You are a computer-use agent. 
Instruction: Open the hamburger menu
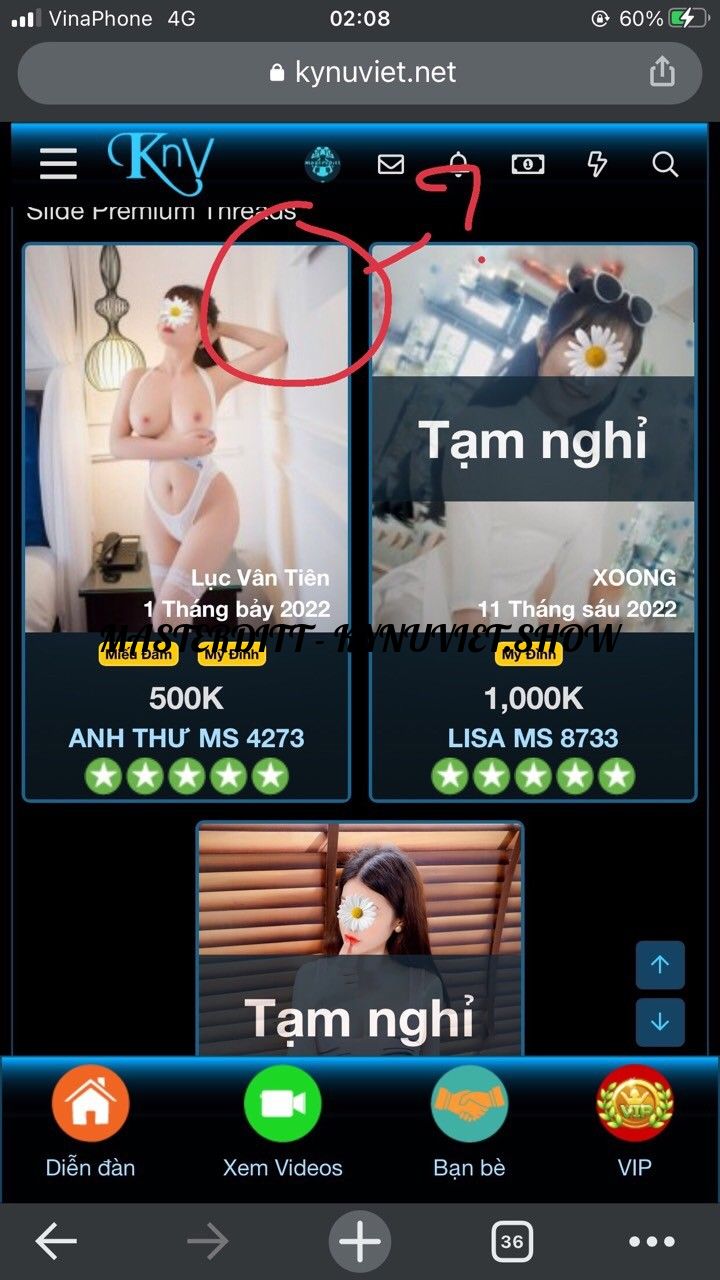[58, 164]
